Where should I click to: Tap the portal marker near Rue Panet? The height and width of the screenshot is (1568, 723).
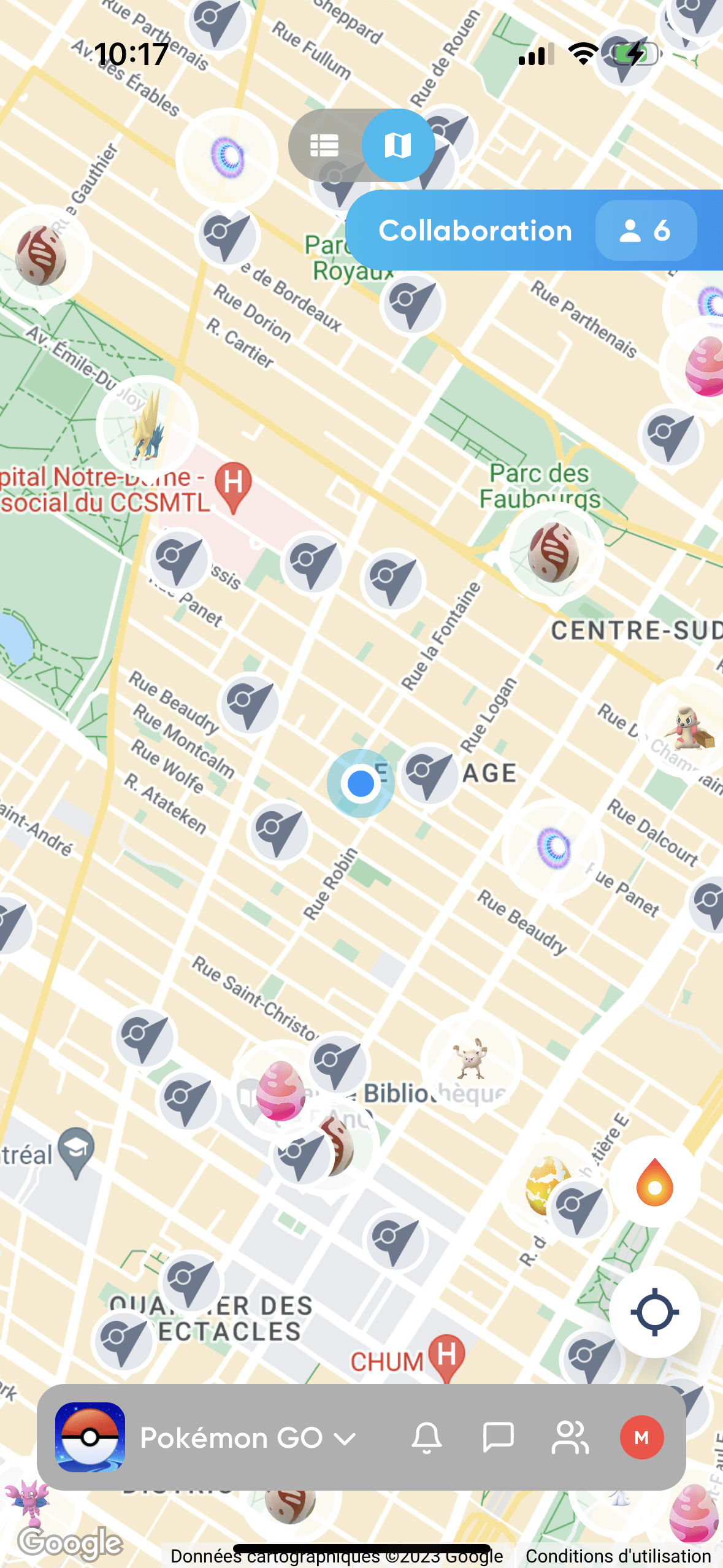coord(553,850)
